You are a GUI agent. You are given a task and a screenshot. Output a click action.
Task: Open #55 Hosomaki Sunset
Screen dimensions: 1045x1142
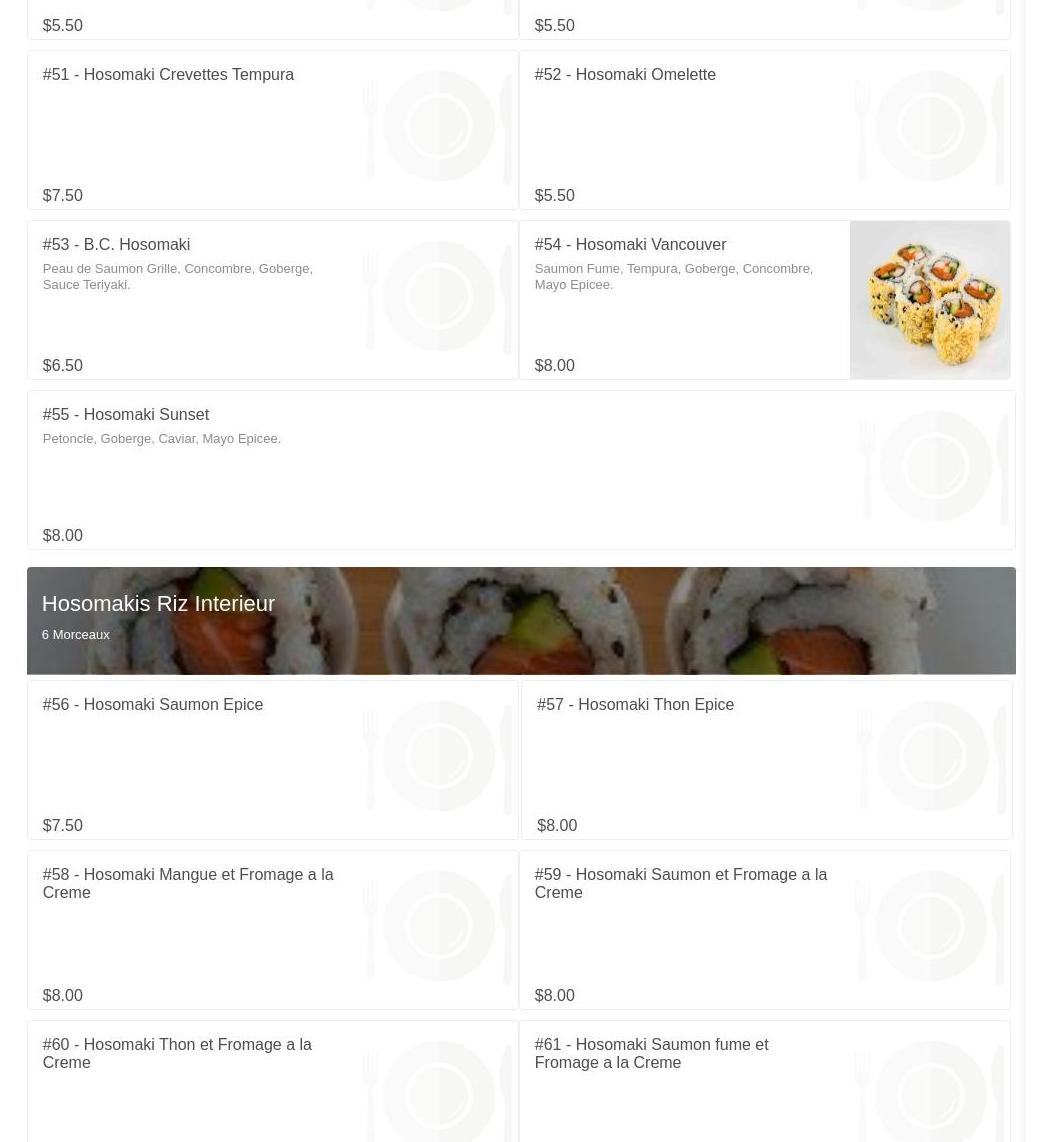pyautogui.click(x=126, y=415)
